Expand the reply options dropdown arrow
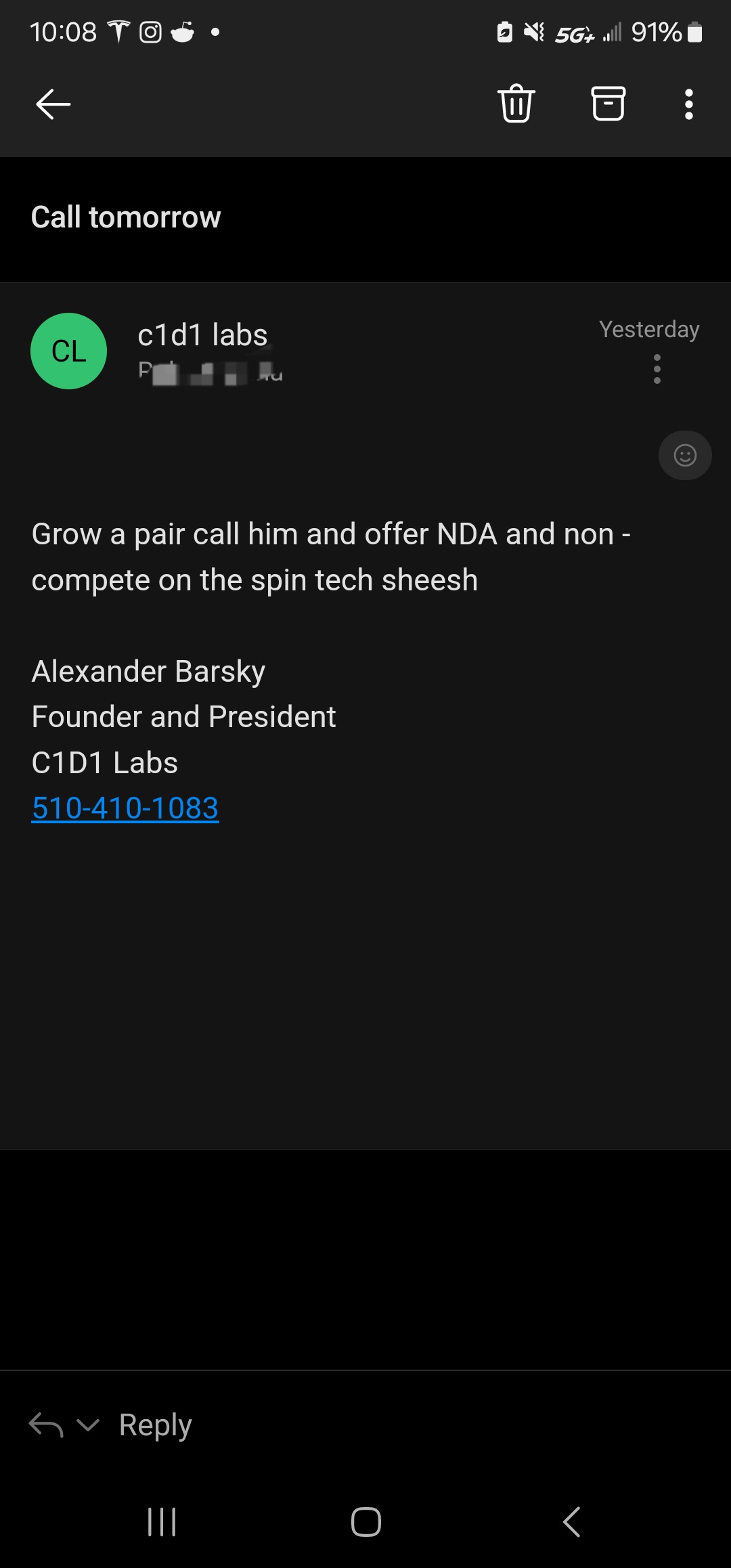The height and width of the screenshot is (1568, 731). point(88,1425)
